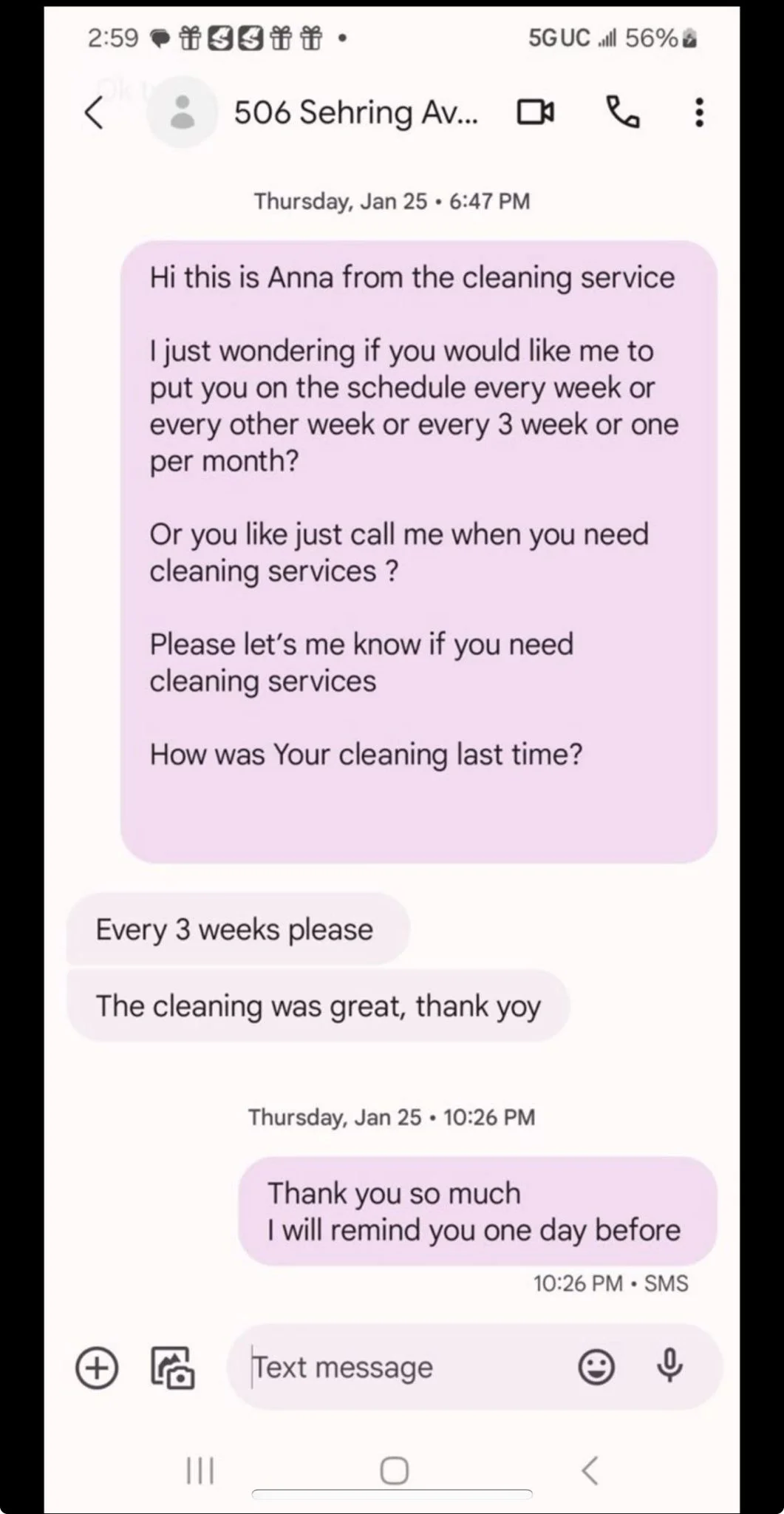This screenshot has width=784, height=1514.
Task: Tap the system home button
Action: pyautogui.click(x=394, y=1470)
